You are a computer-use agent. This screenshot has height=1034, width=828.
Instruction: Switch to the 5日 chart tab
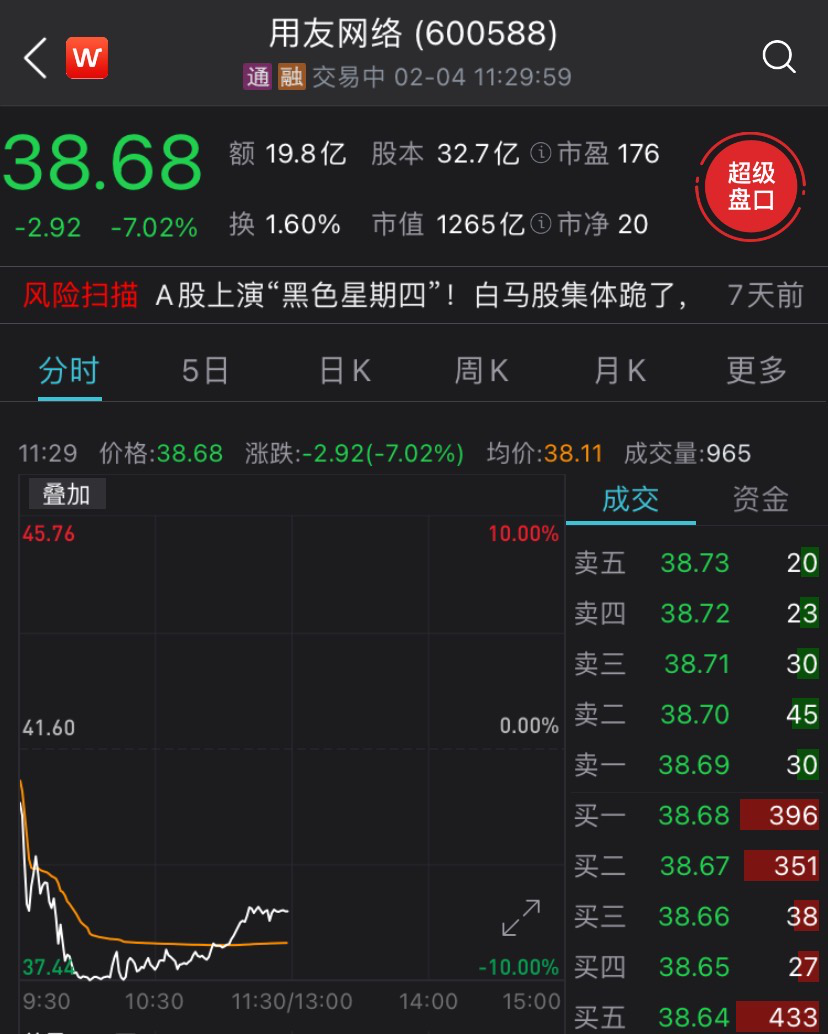click(x=205, y=371)
